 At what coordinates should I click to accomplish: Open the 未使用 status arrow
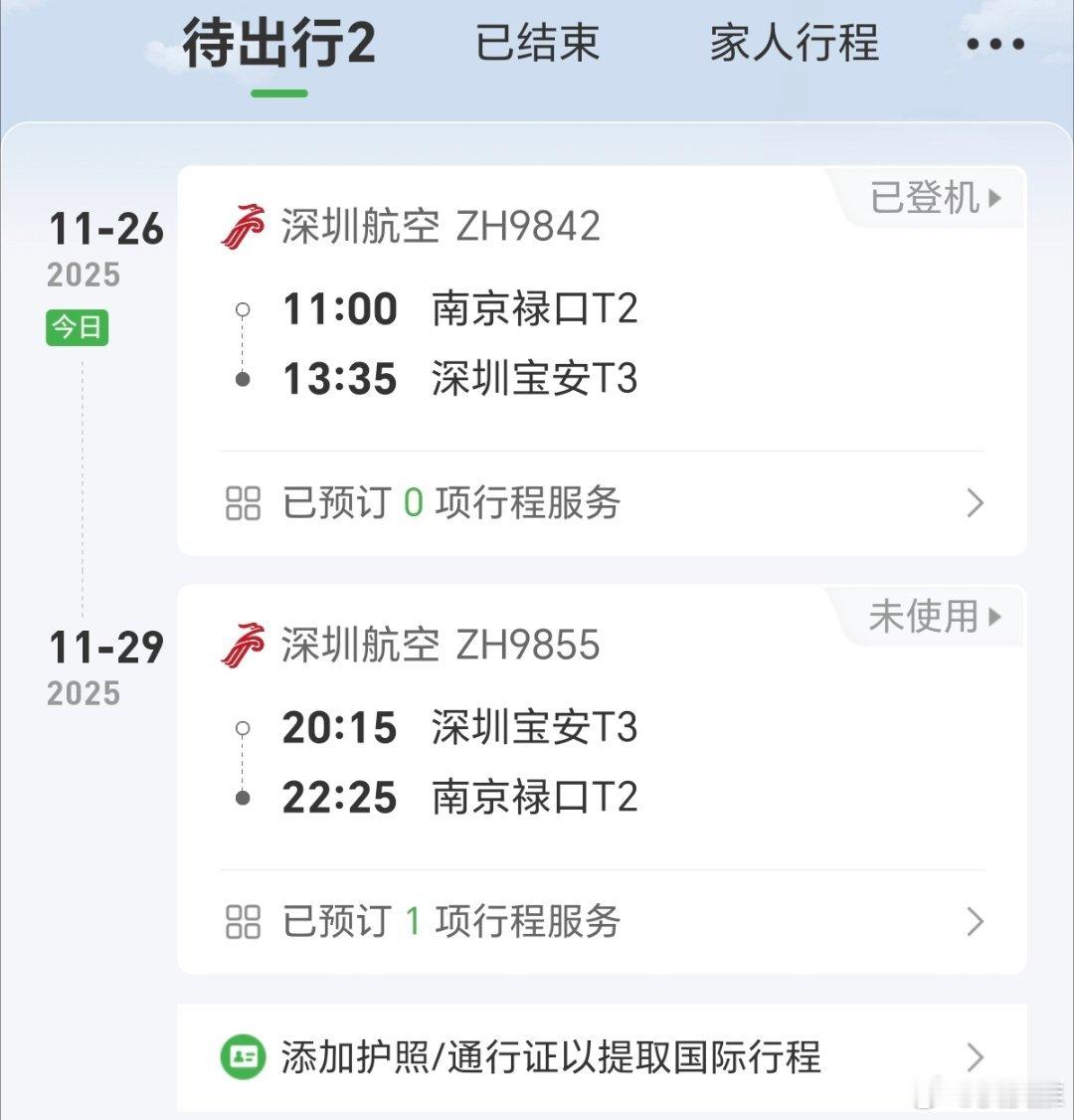(x=927, y=617)
